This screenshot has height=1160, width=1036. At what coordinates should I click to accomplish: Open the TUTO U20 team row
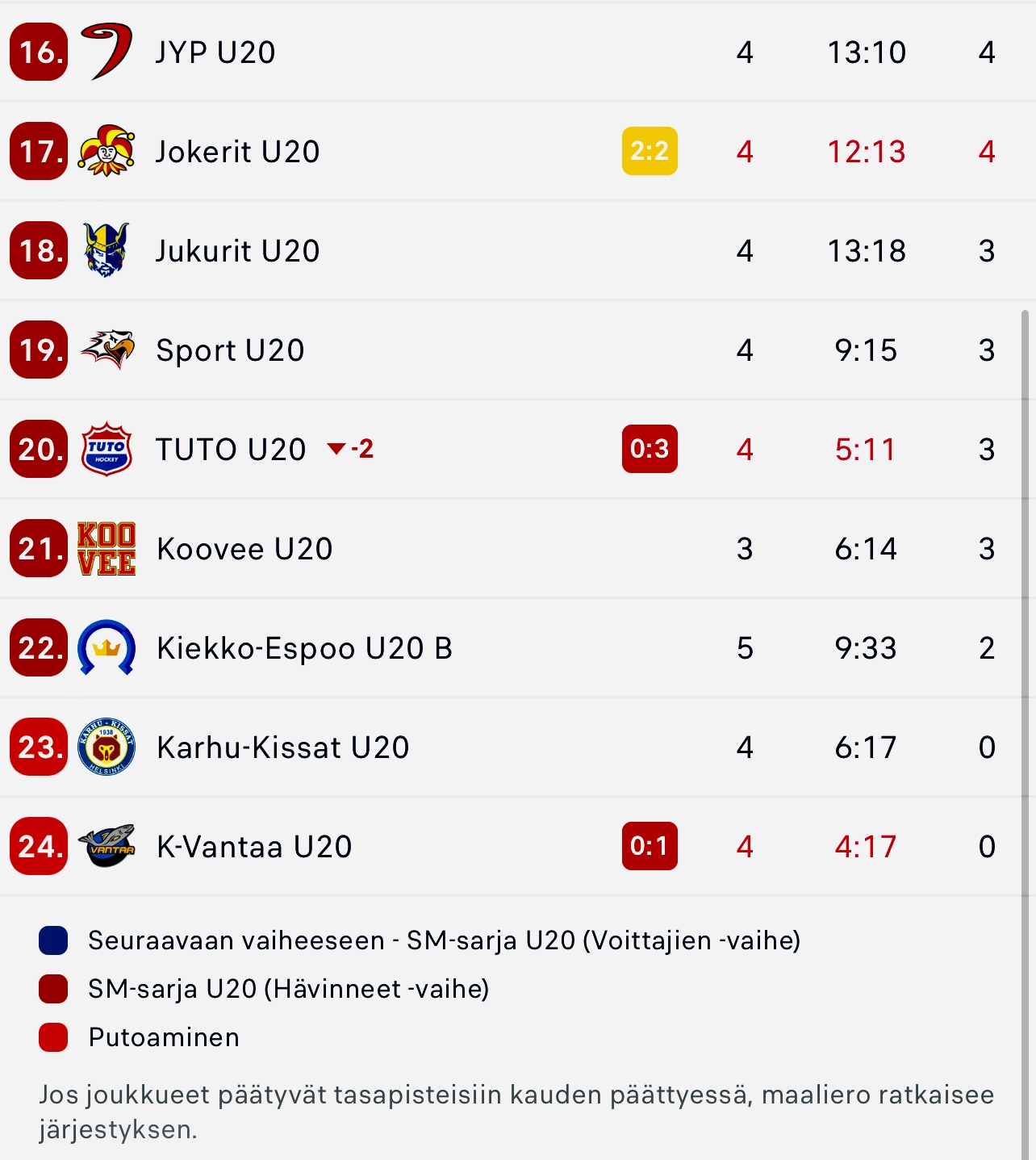(231, 450)
